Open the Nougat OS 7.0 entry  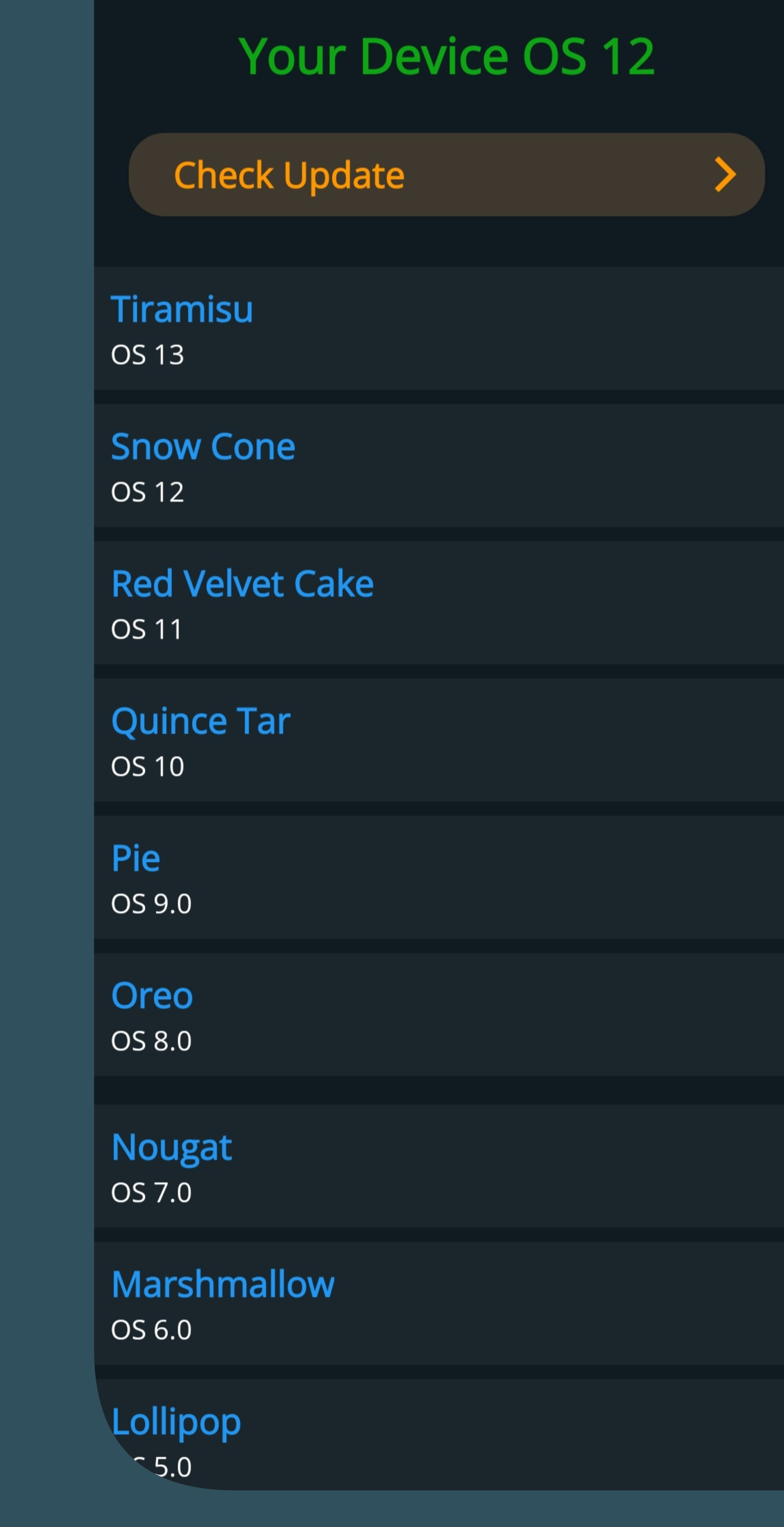coord(438,1166)
